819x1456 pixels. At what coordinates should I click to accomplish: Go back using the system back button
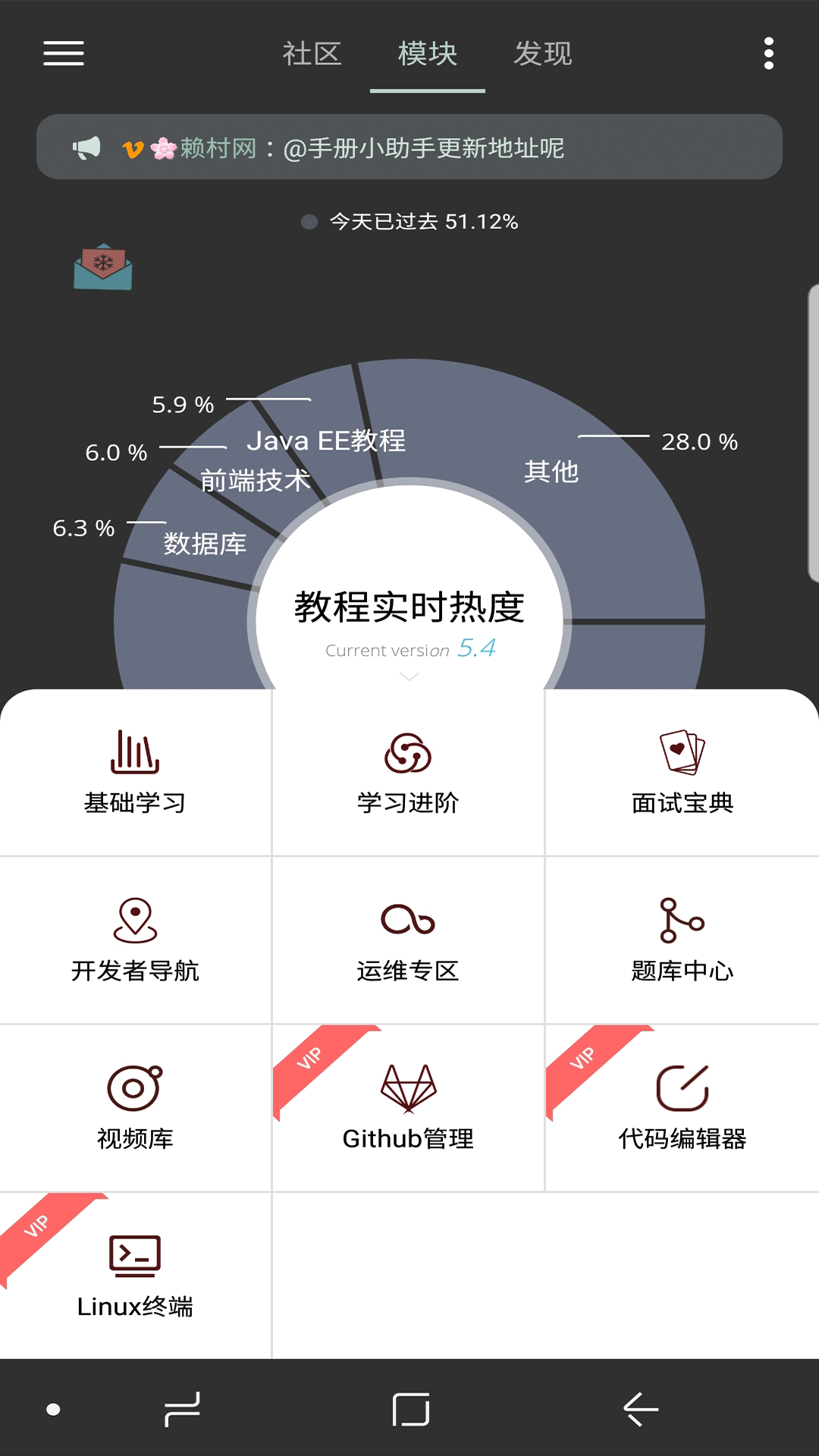(641, 1409)
